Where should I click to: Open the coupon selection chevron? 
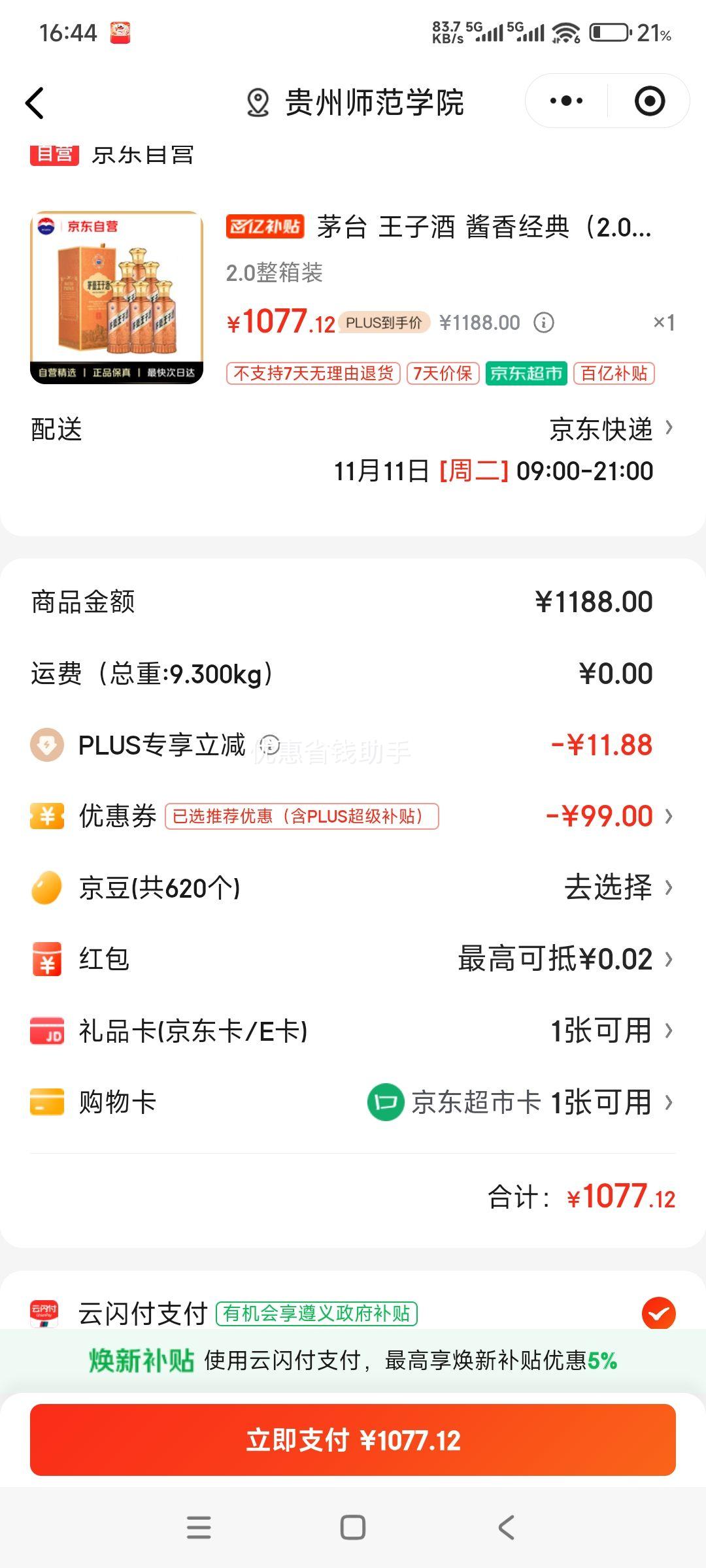(x=668, y=815)
